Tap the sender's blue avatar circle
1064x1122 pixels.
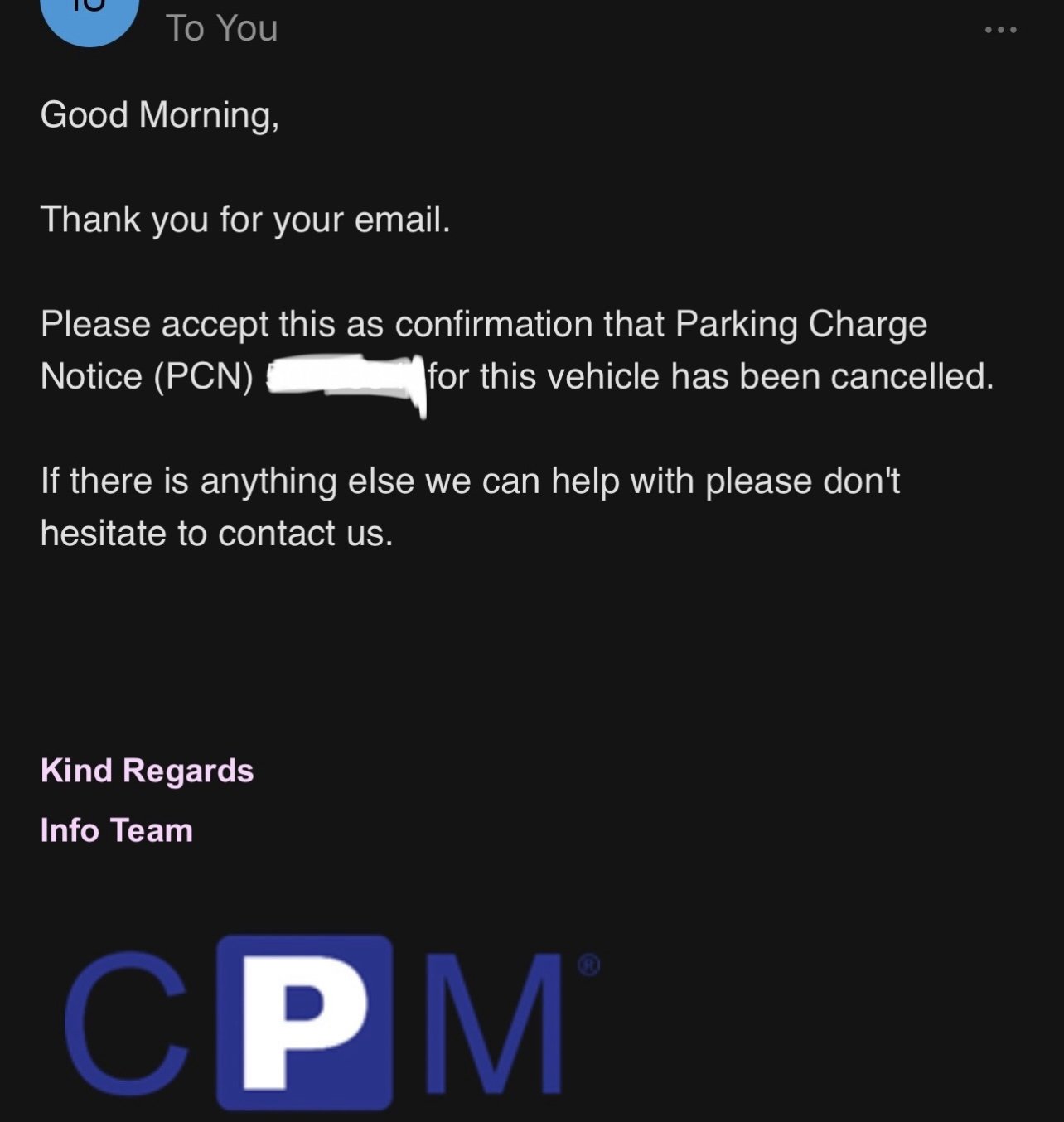[89, 18]
